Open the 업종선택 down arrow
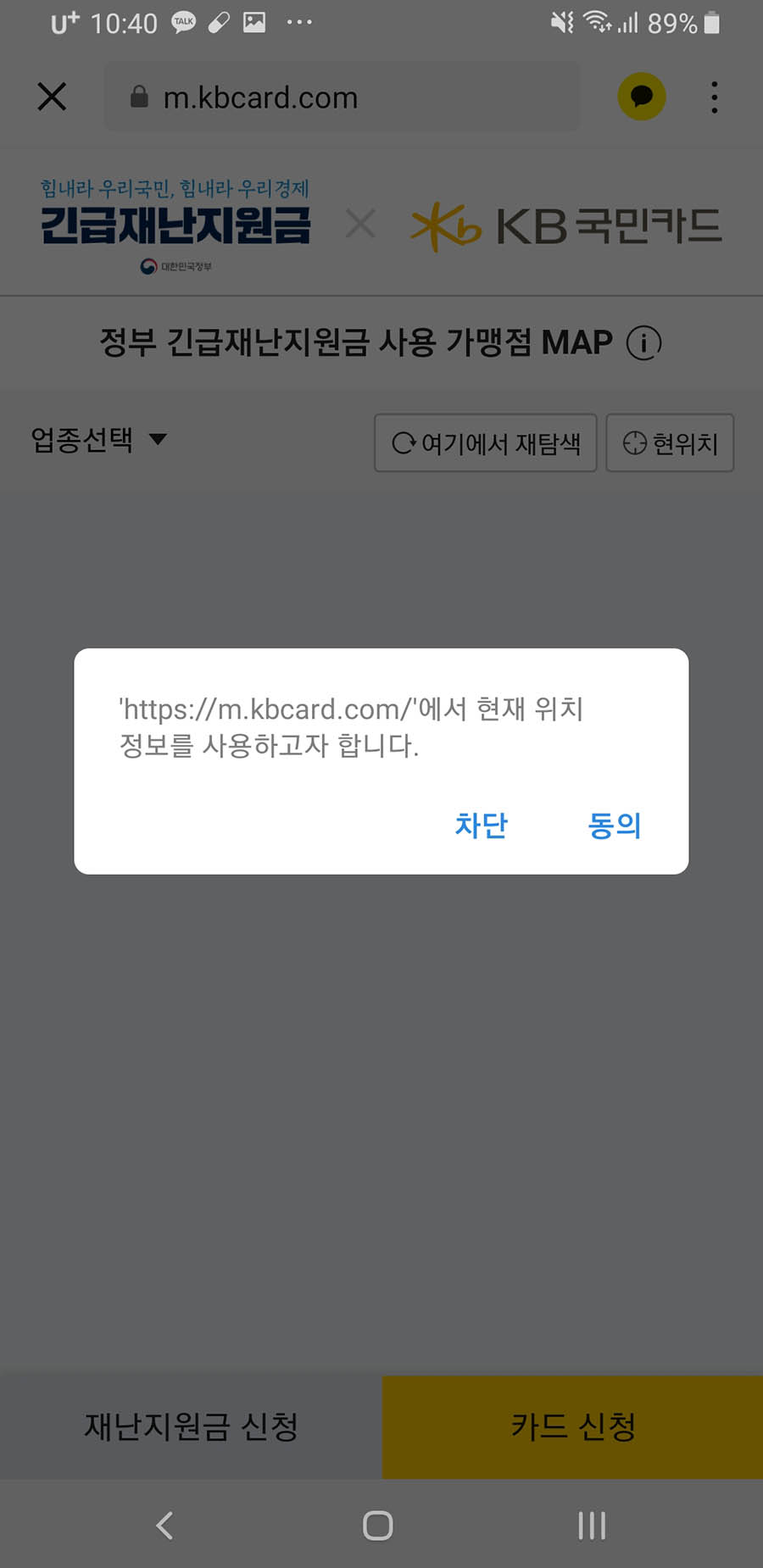 157,441
